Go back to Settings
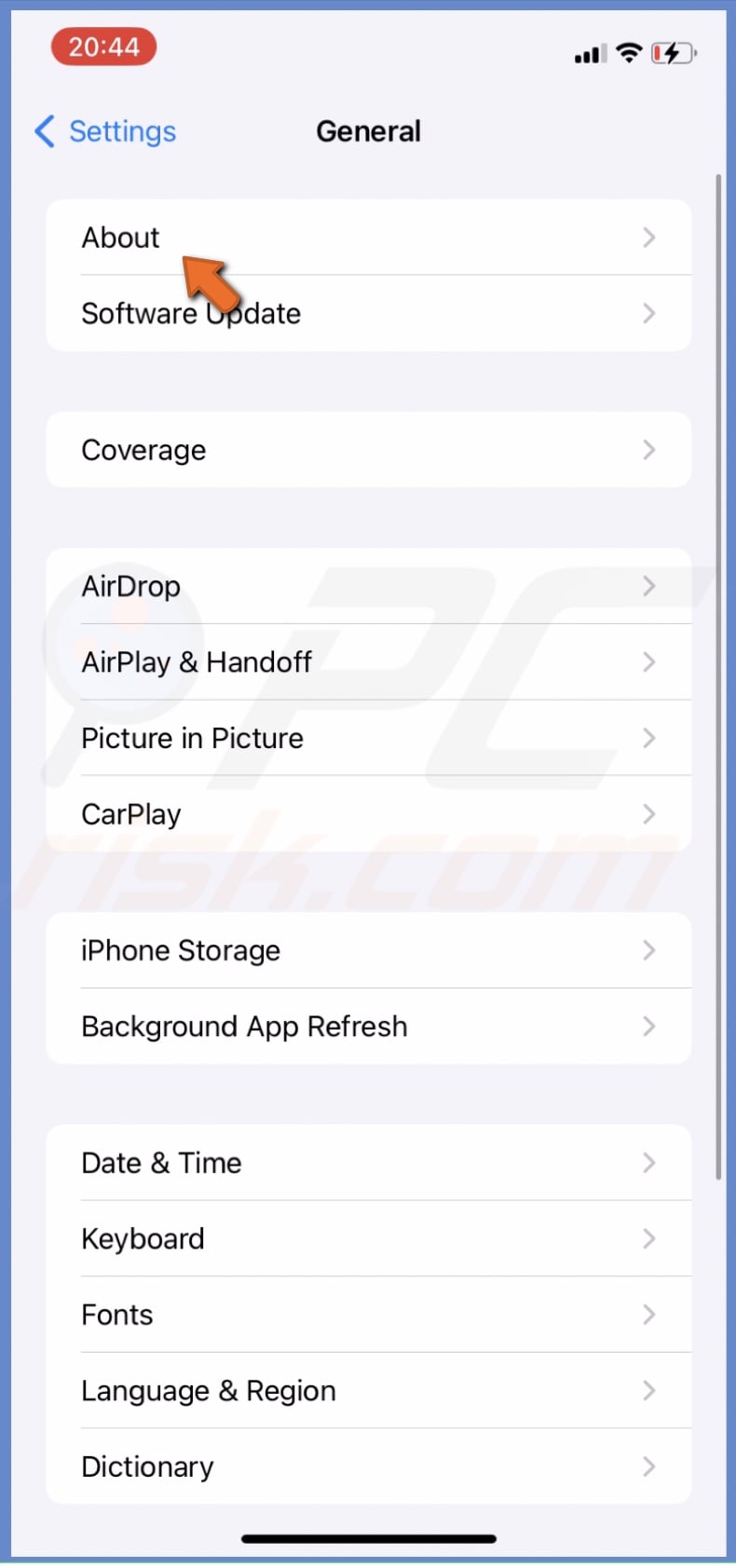736x1568 pixels. [105, 131]
